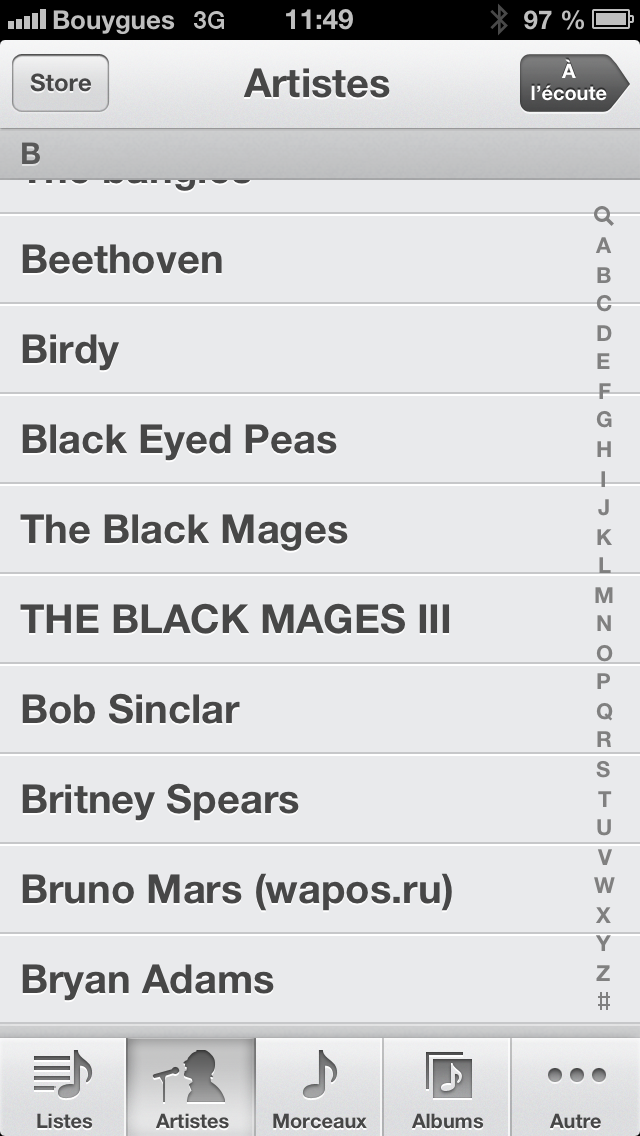Select Bryan Adams
The height and width of the screenshot is (1136, 640).
[x=290, y=980]
